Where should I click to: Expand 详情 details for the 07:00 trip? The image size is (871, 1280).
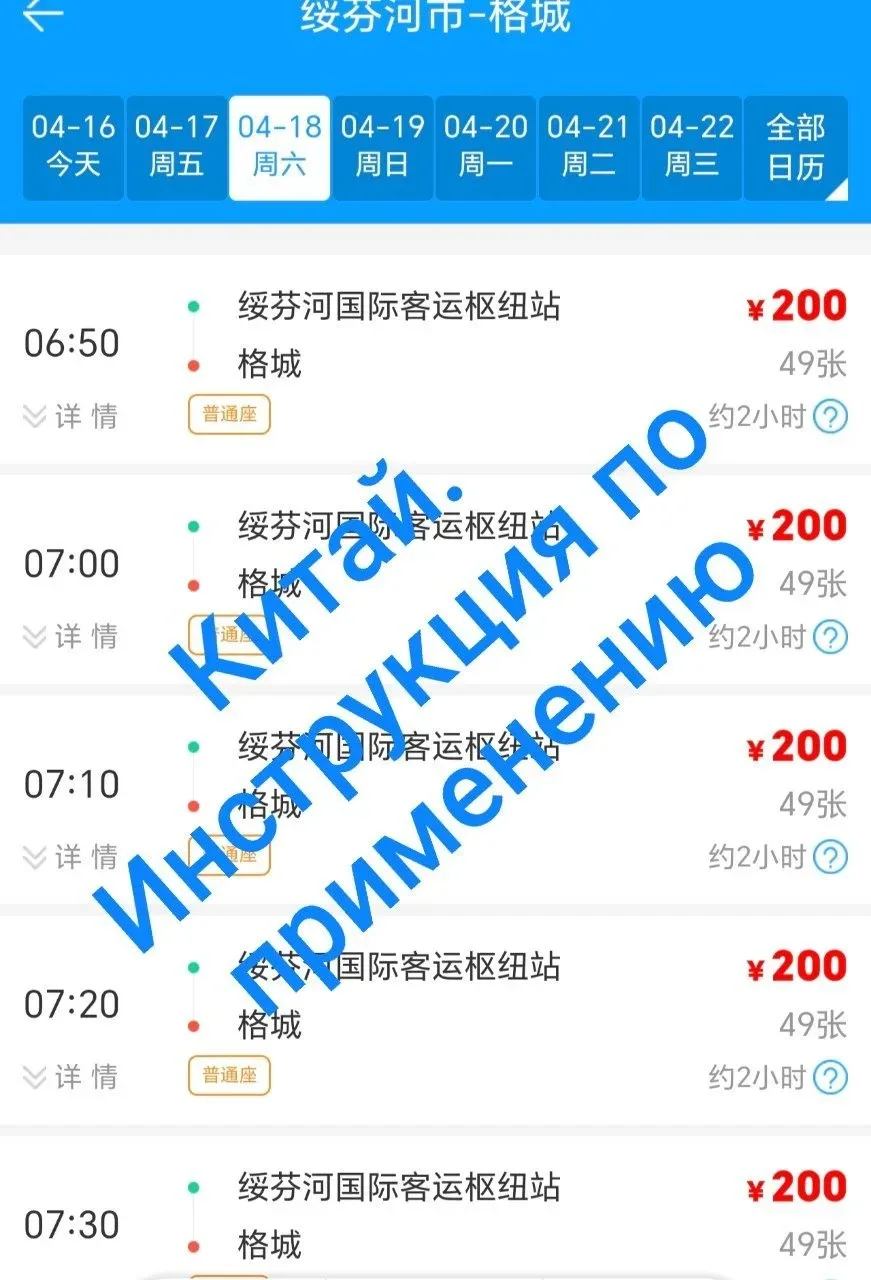pos(70,637)
